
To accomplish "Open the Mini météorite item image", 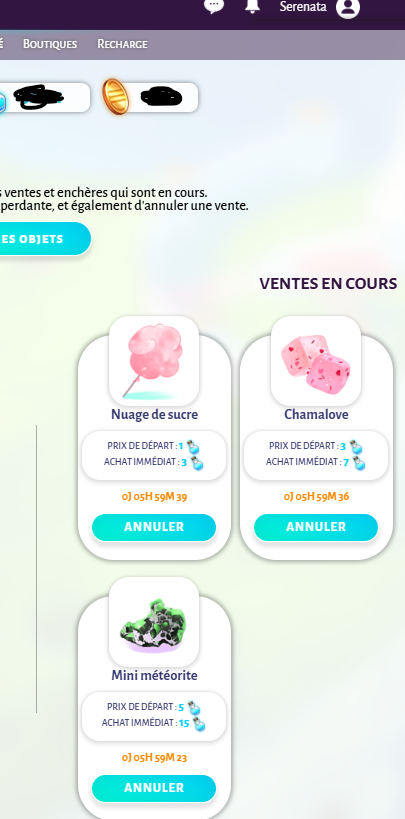I will click(x=154, y=622).
